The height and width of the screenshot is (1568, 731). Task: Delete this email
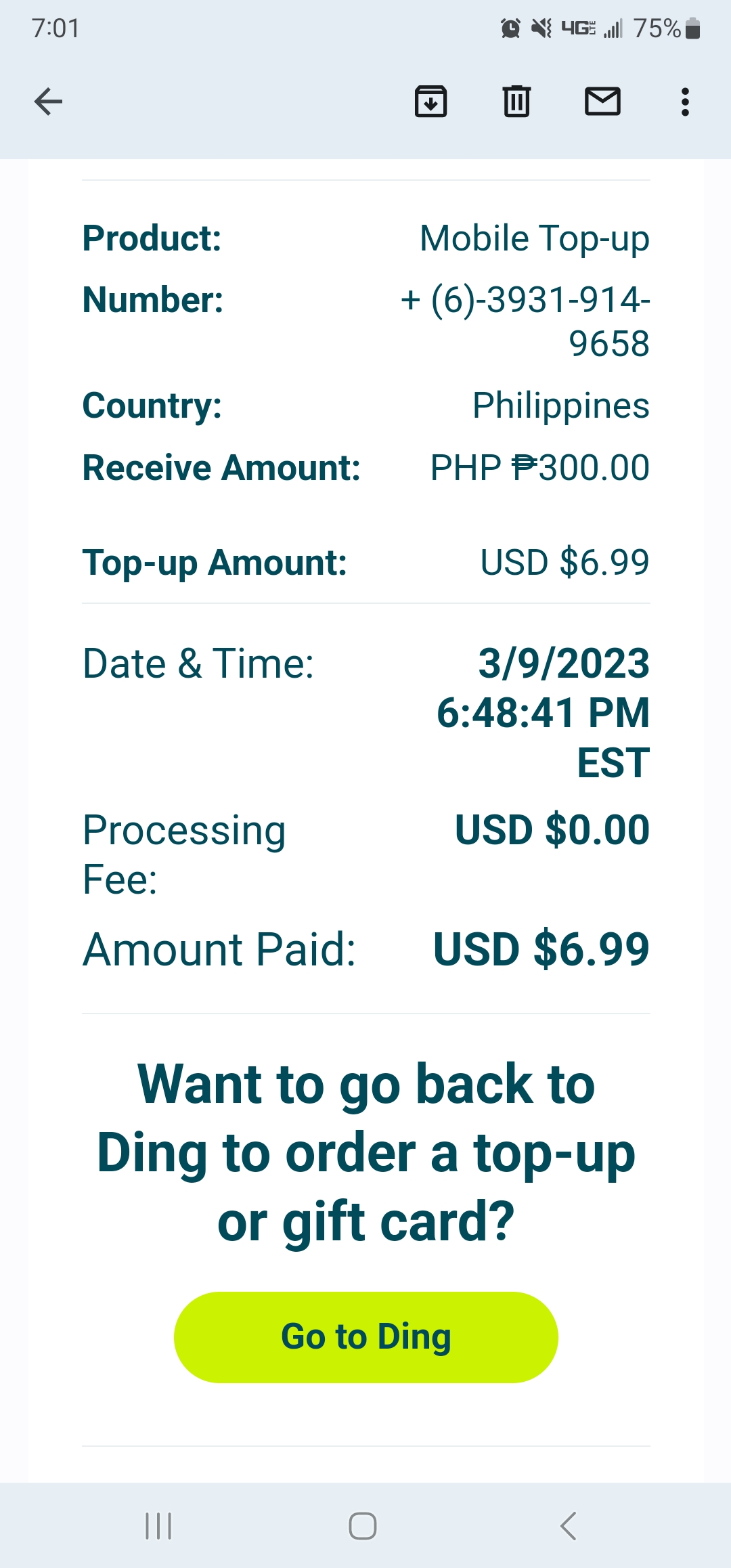[516, 102]
